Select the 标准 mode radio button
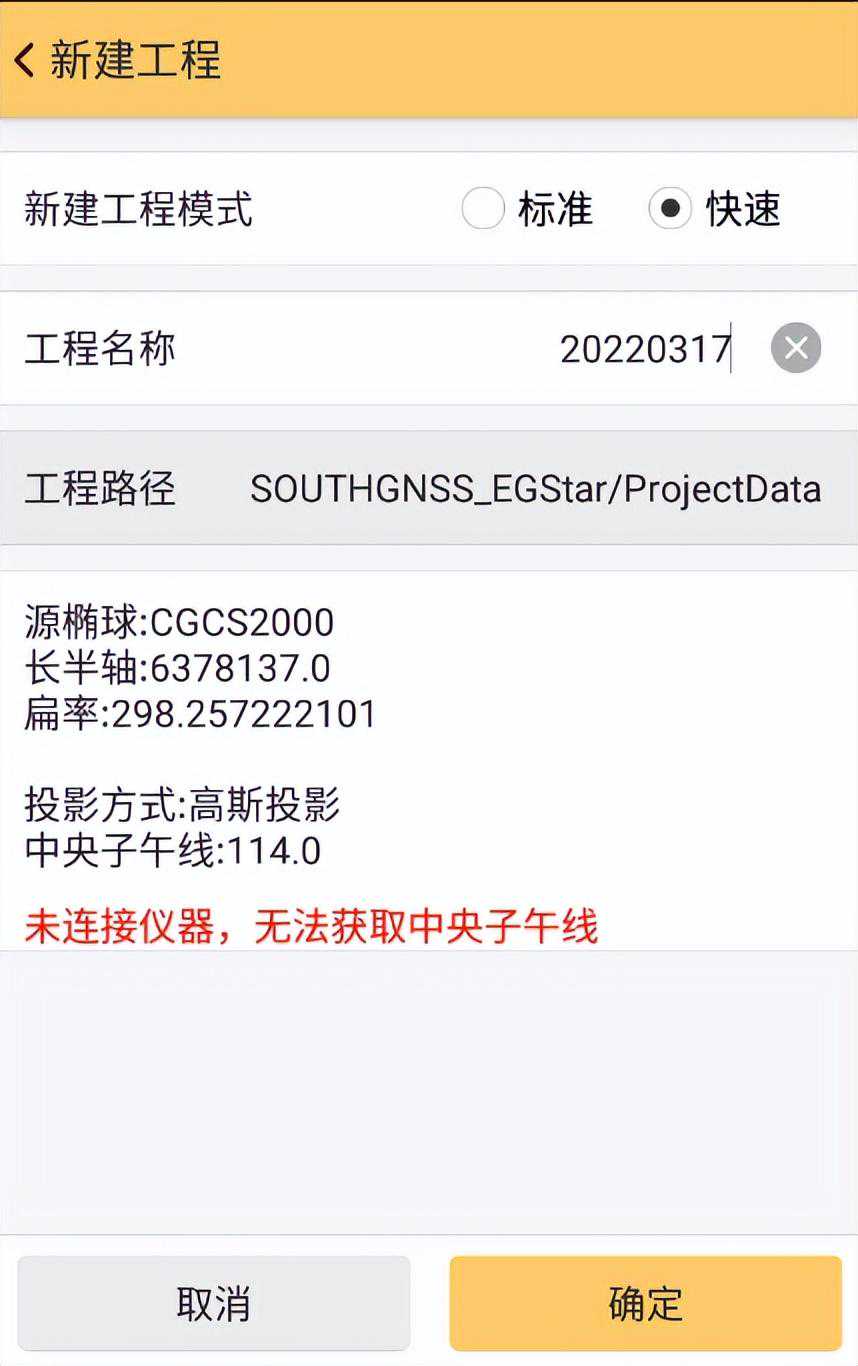The height and width of the screenshot is (1366, 858). tap(483, 209)
